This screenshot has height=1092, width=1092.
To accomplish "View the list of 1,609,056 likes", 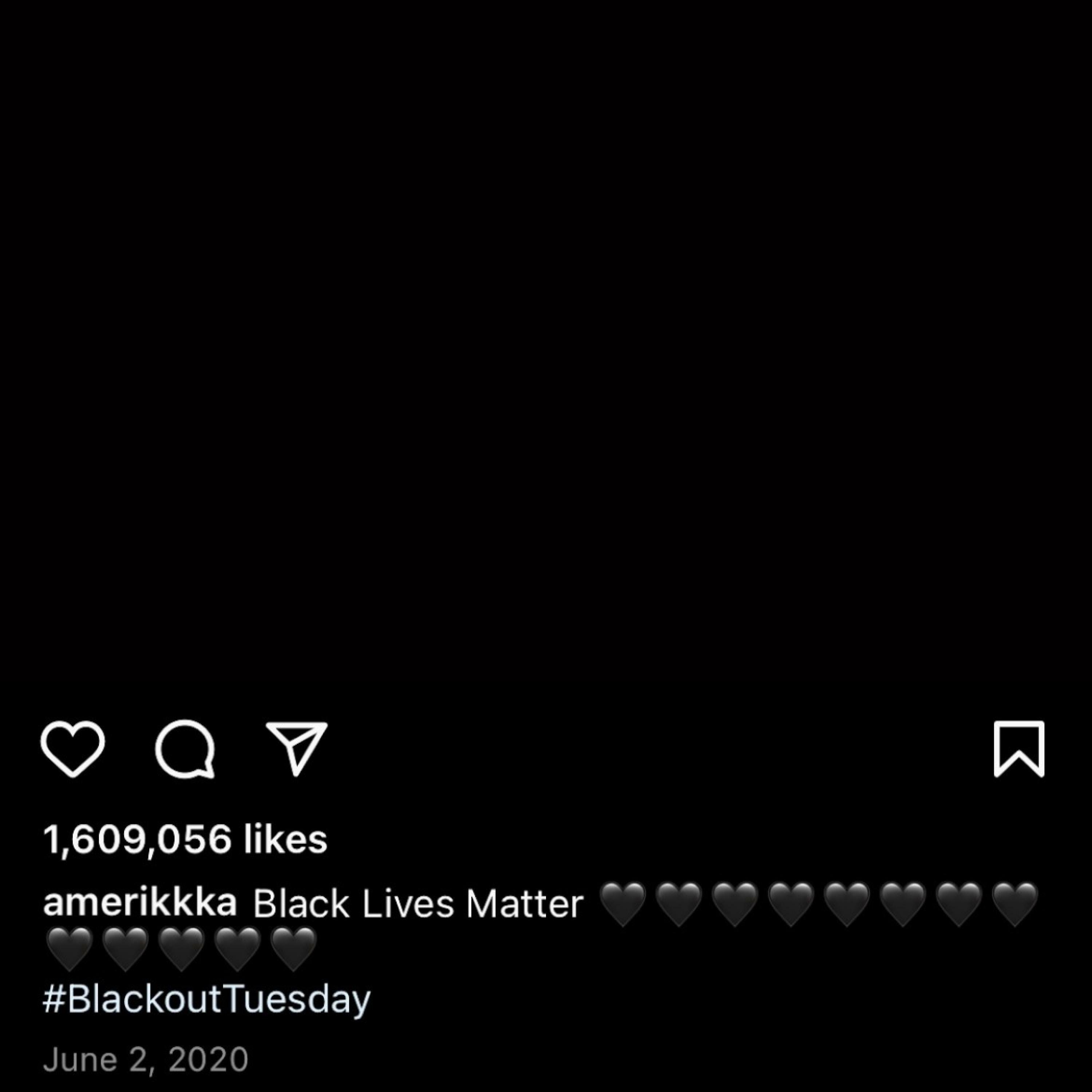I will click(x=185, y=839).
